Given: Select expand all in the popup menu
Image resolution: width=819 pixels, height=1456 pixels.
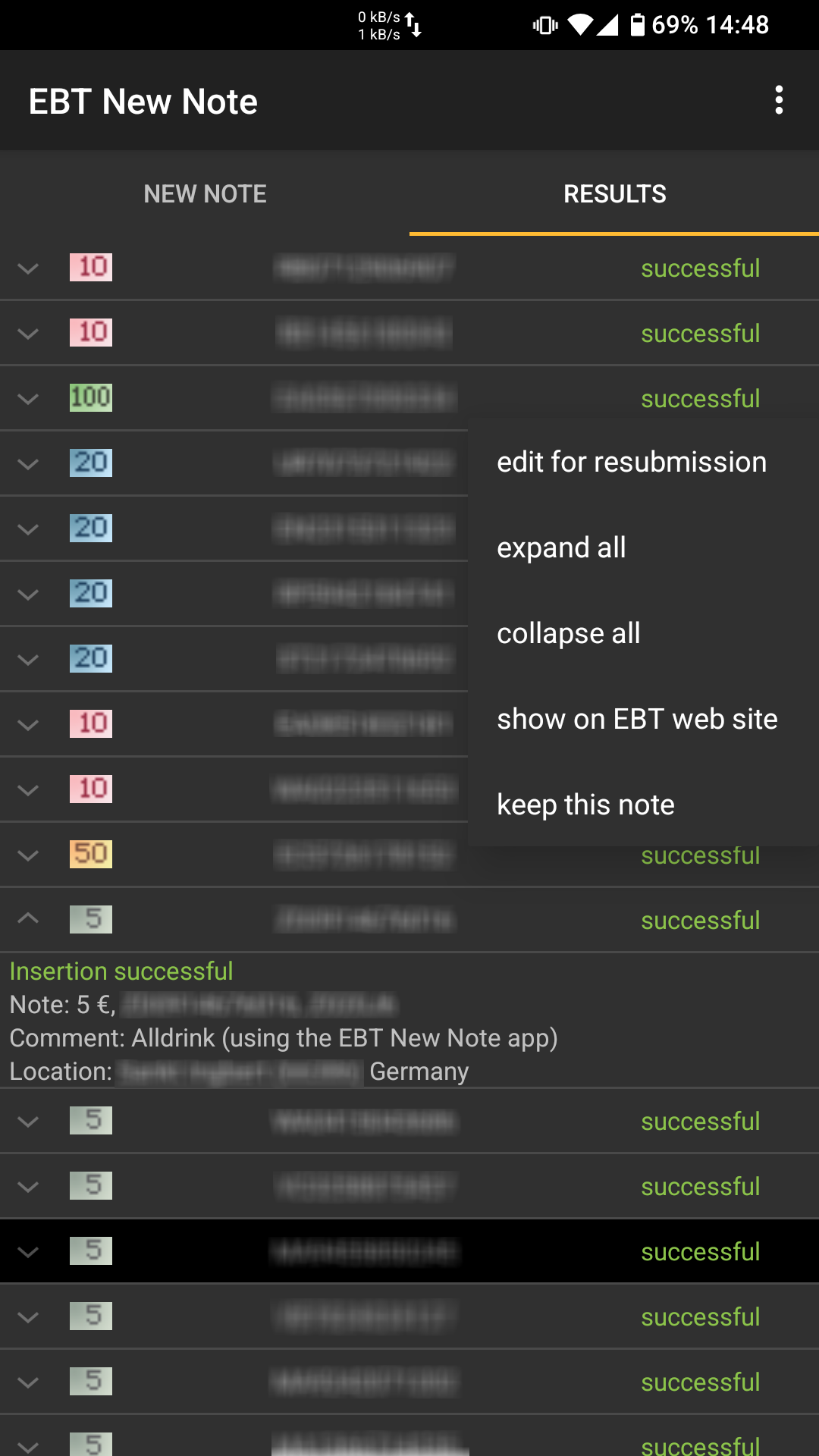Looking at the screenshot, I should (562, 548).
